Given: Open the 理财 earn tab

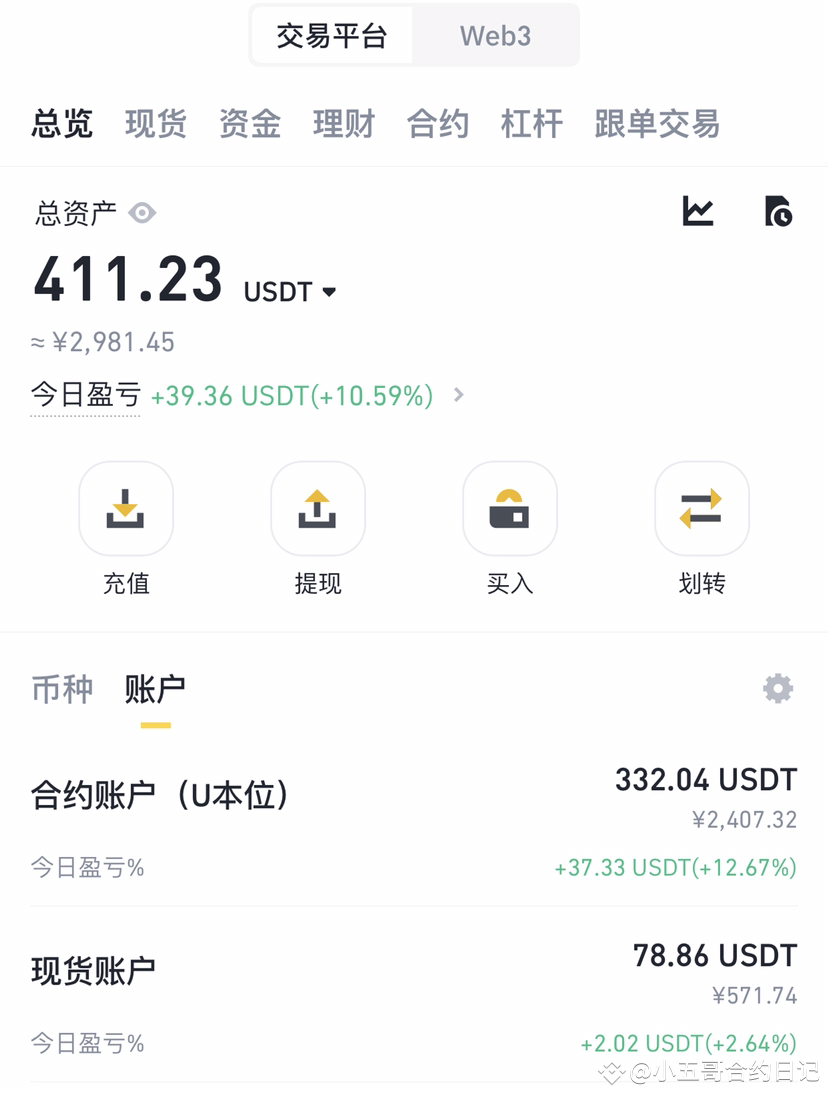Looking at the screenshot, I should pos(344,123).
